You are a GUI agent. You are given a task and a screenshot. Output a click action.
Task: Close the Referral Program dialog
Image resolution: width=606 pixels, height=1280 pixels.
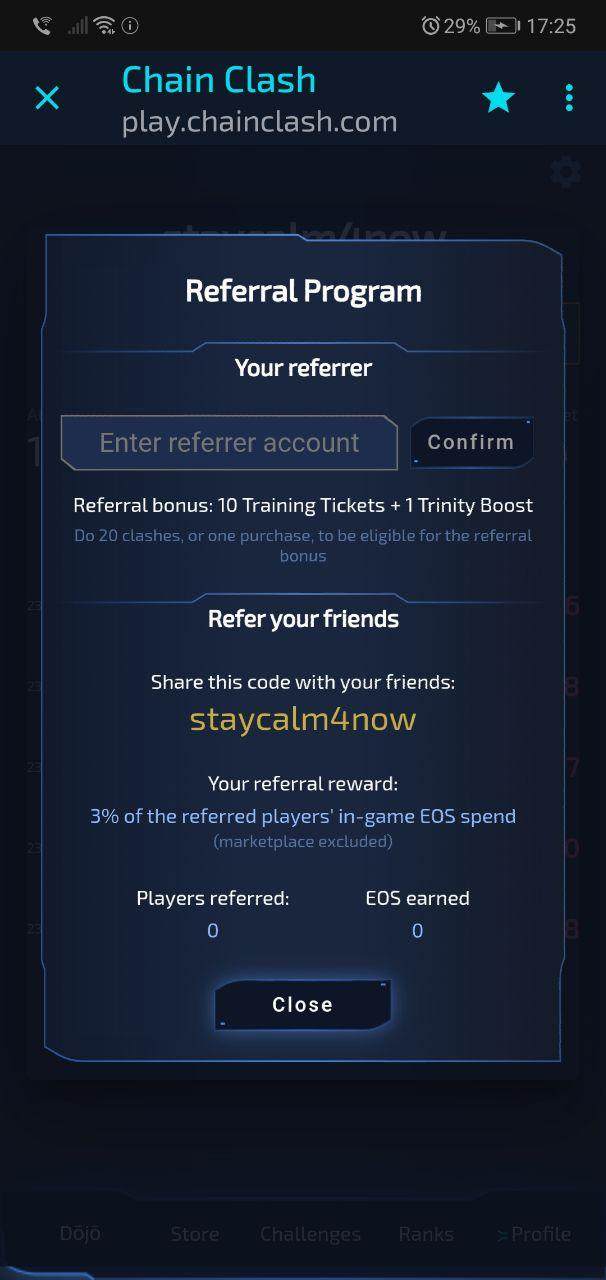[x=302, y=1004]
